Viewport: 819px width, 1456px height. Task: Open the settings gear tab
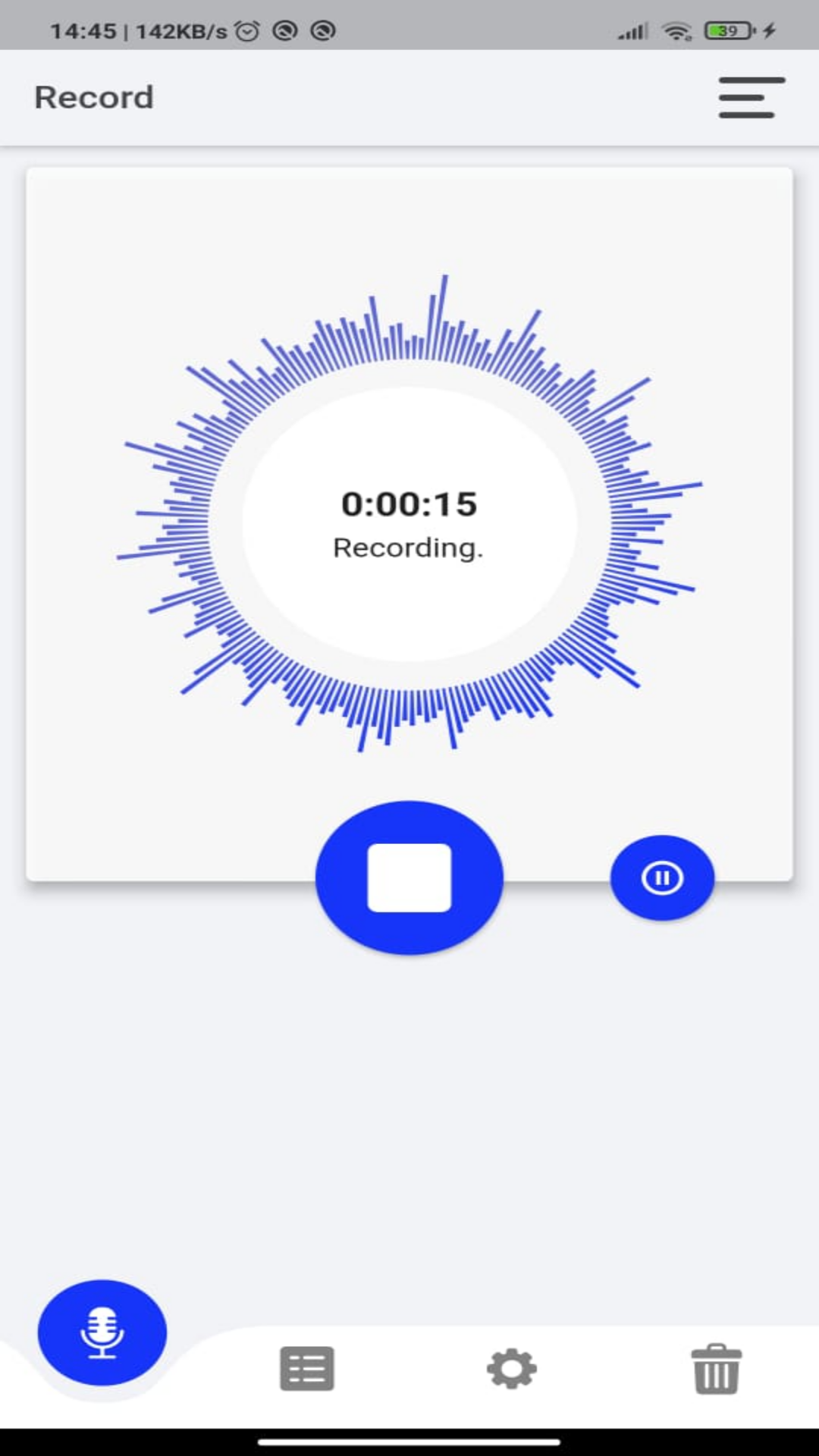pyautogui.click(x=512, y=1369)
